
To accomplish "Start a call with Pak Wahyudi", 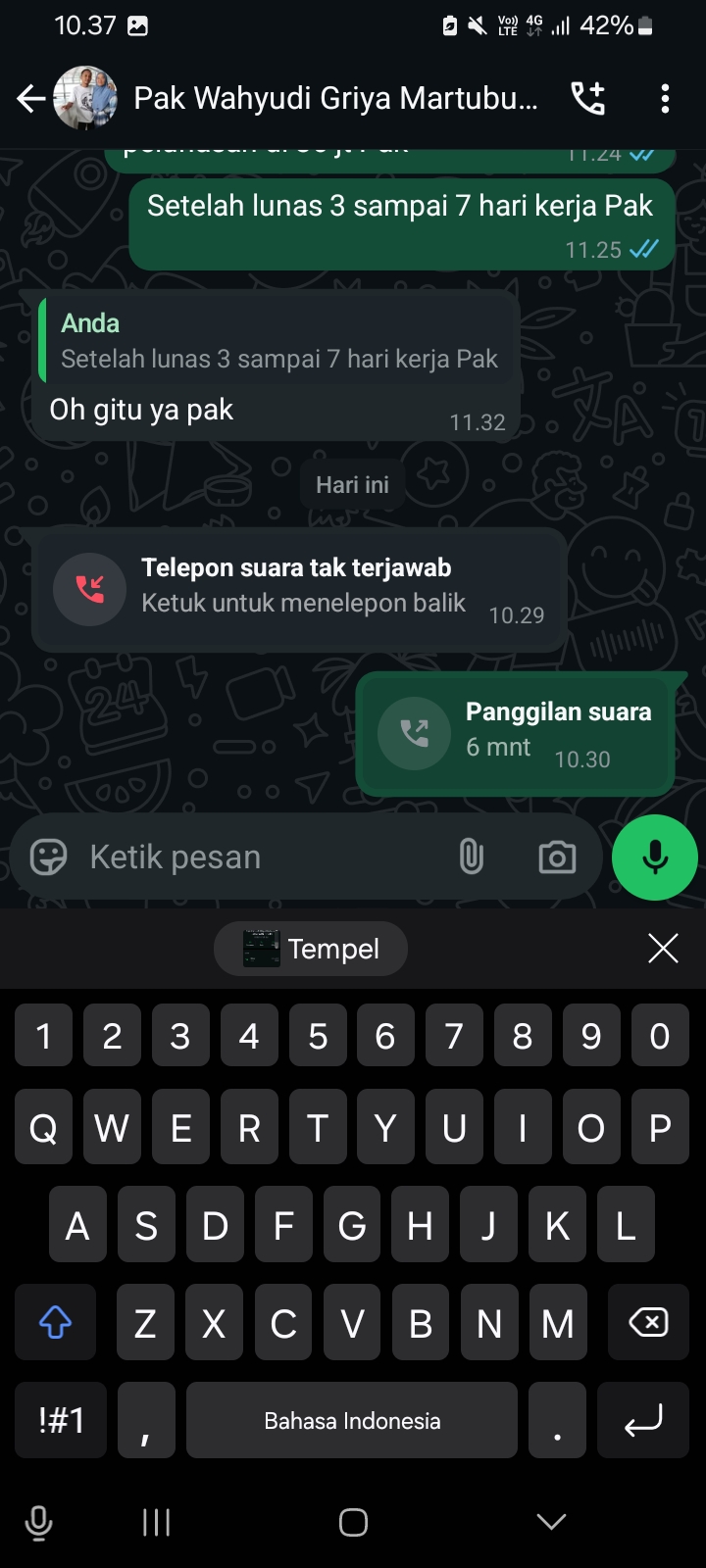I will pyautogui.click(x=588, y=98).
